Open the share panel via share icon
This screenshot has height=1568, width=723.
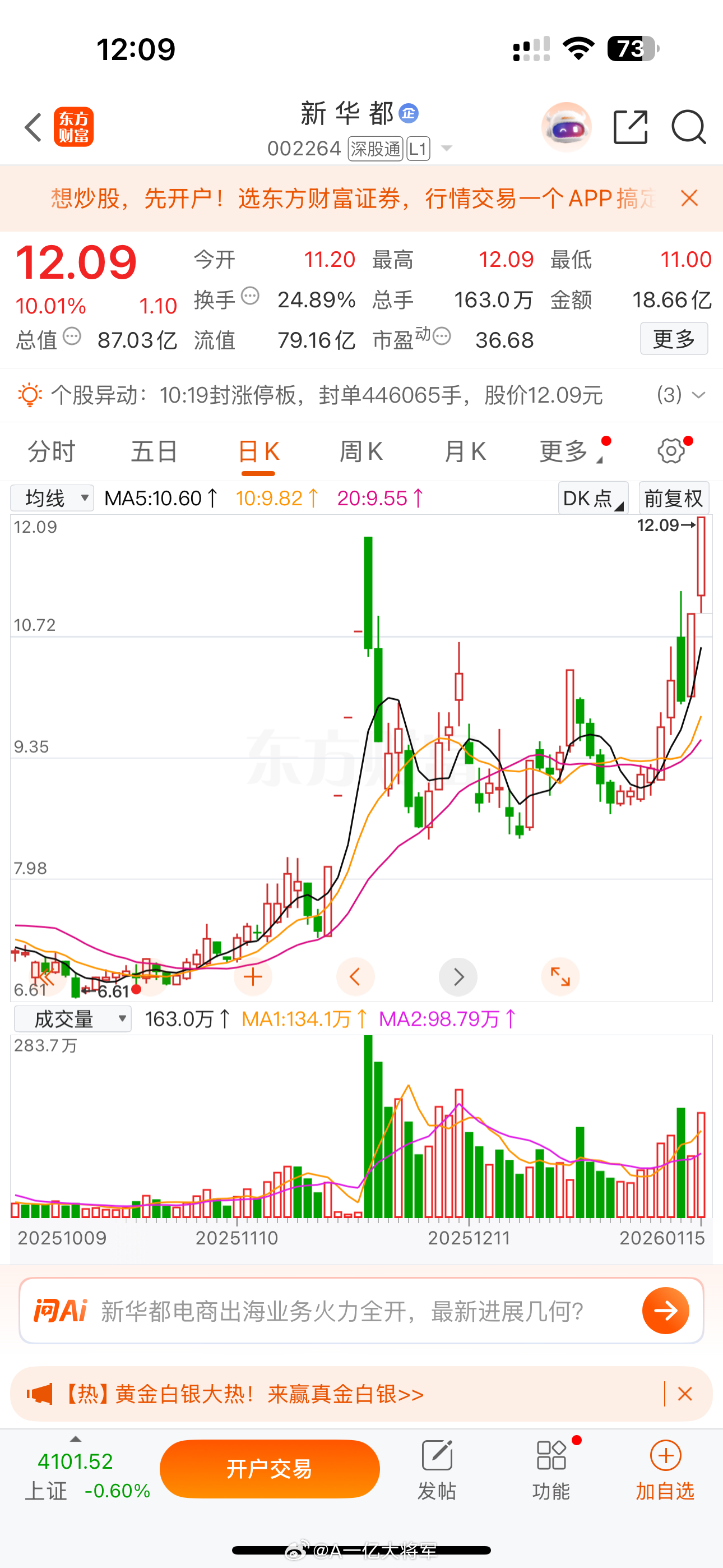630,127
